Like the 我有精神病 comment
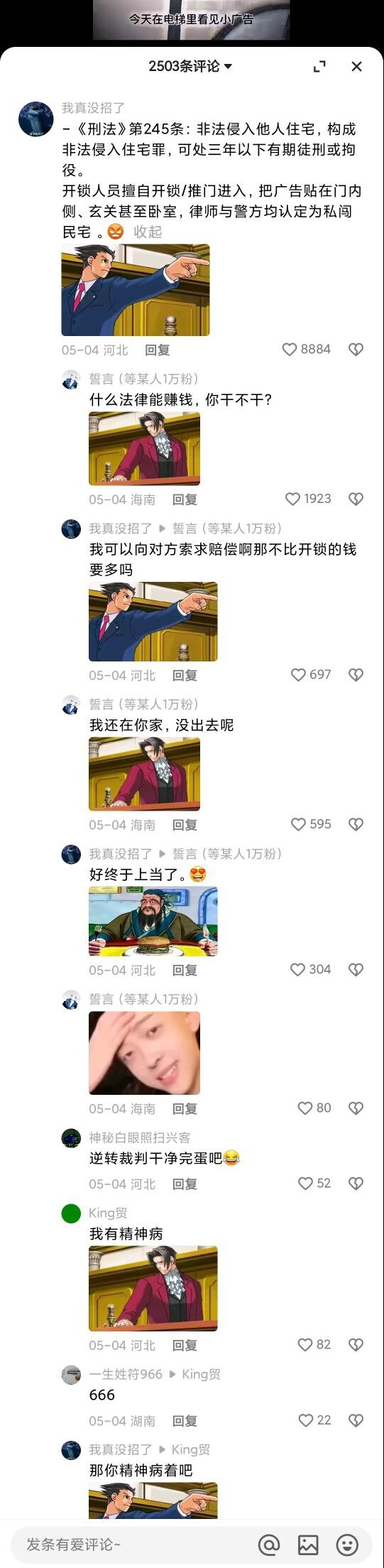This screenshot has width=384, height=1568. 314,1345
